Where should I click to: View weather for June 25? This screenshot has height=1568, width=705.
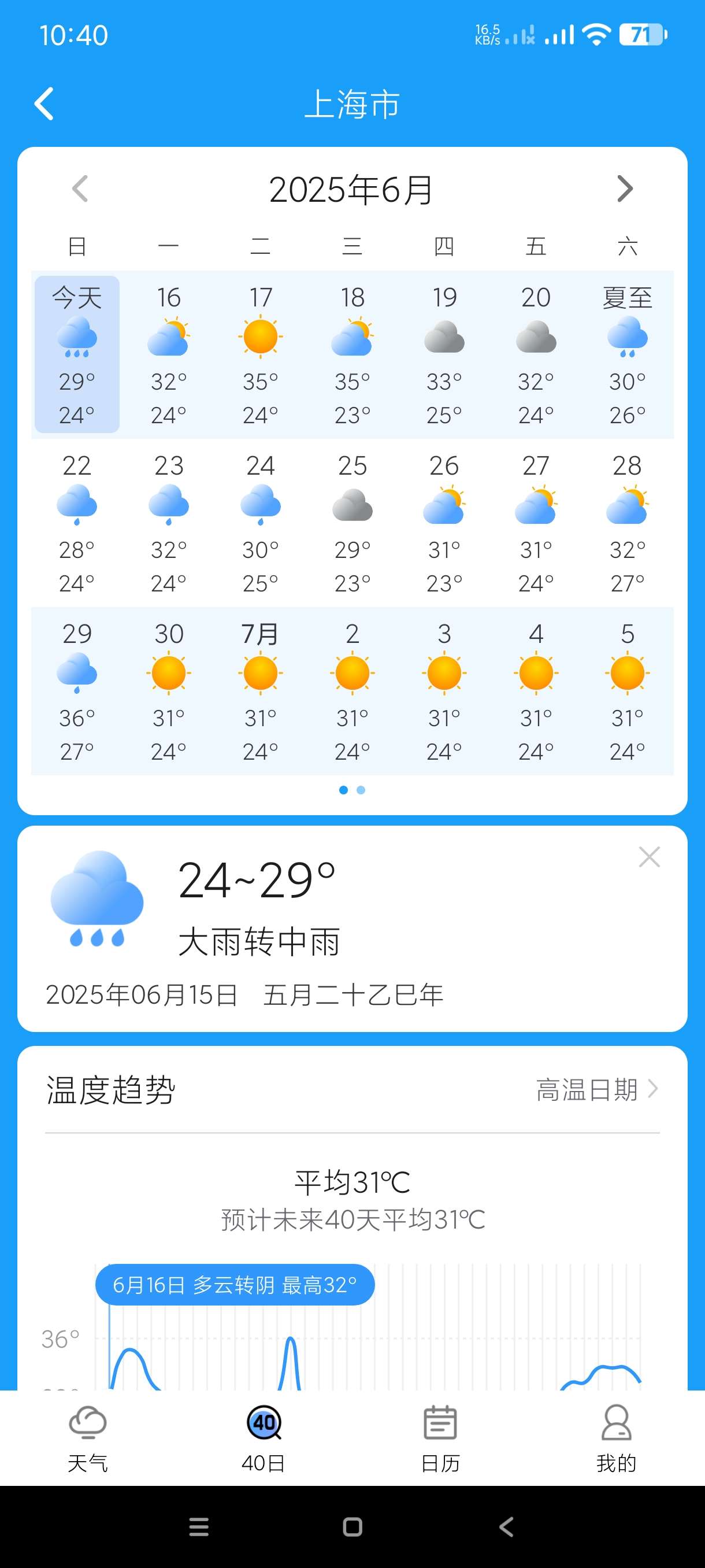[352, 522]
